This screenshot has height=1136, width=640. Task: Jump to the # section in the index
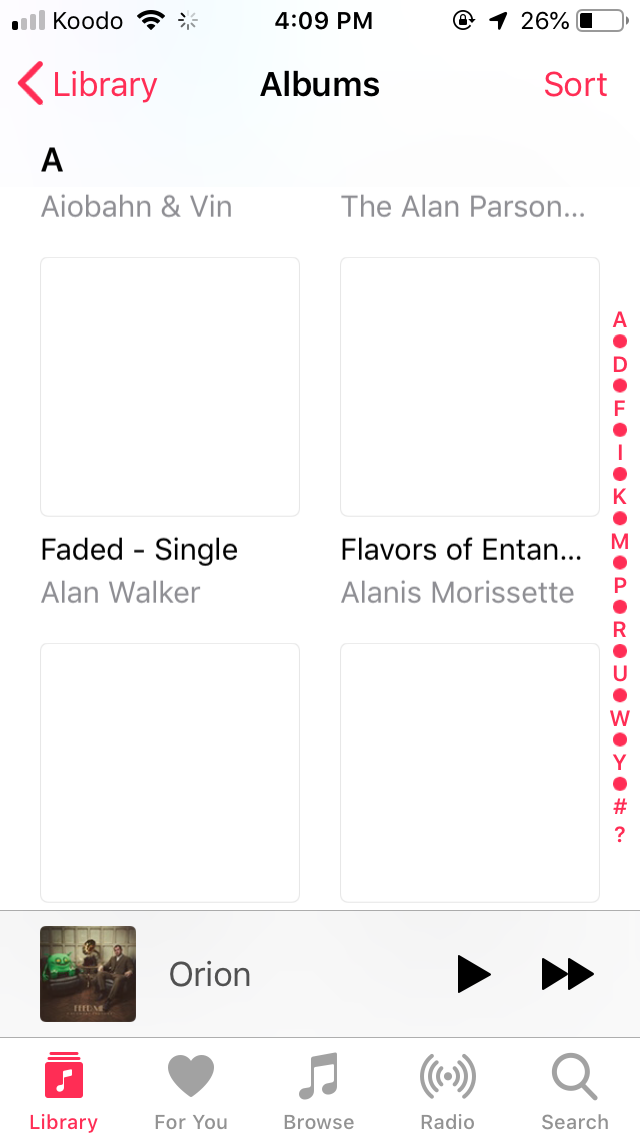[620, 806]
